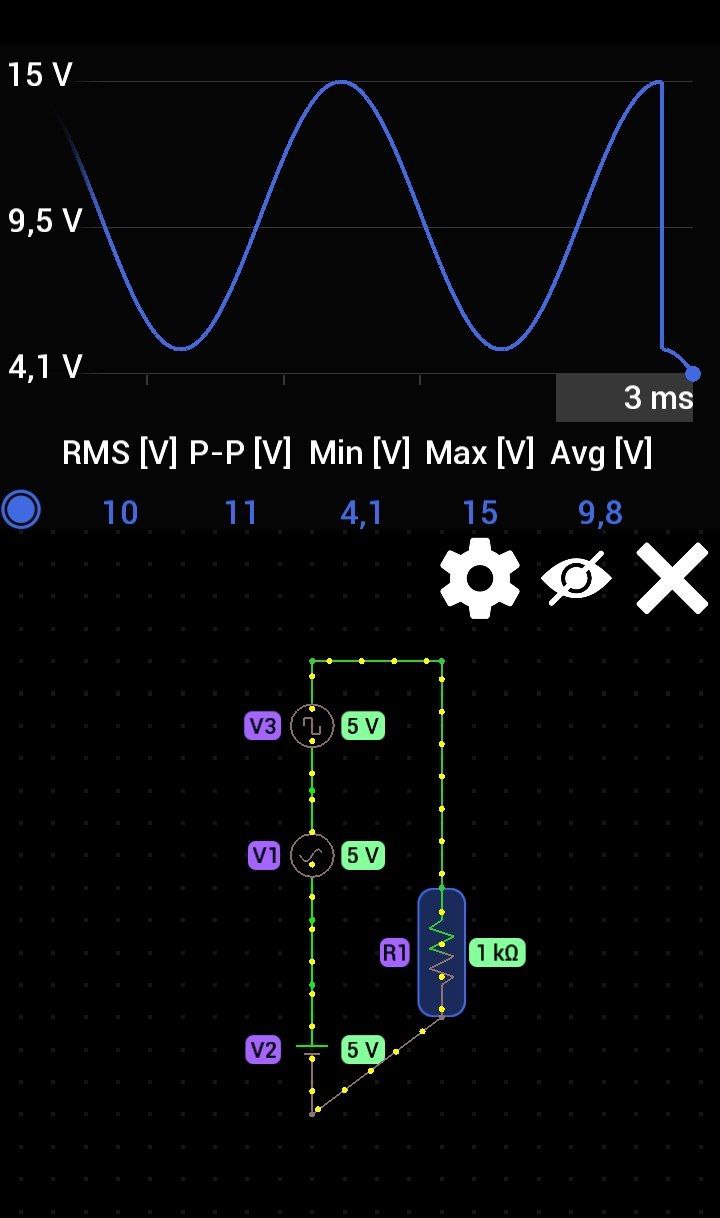
Task: Open the oscilloscope settings gear
Action: [480, 578]
